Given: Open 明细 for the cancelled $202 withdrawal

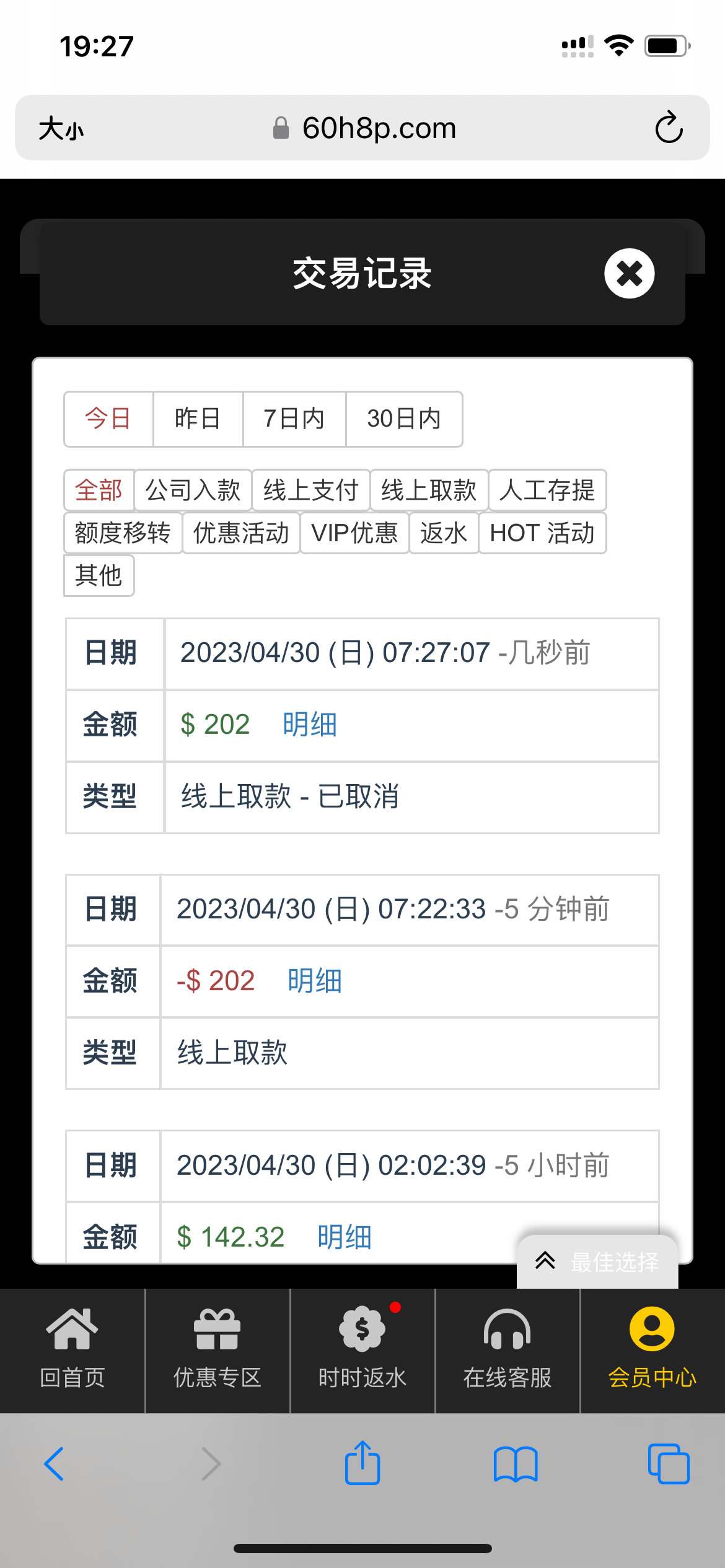Looking at the screenshot, I should tap(310, 725).
